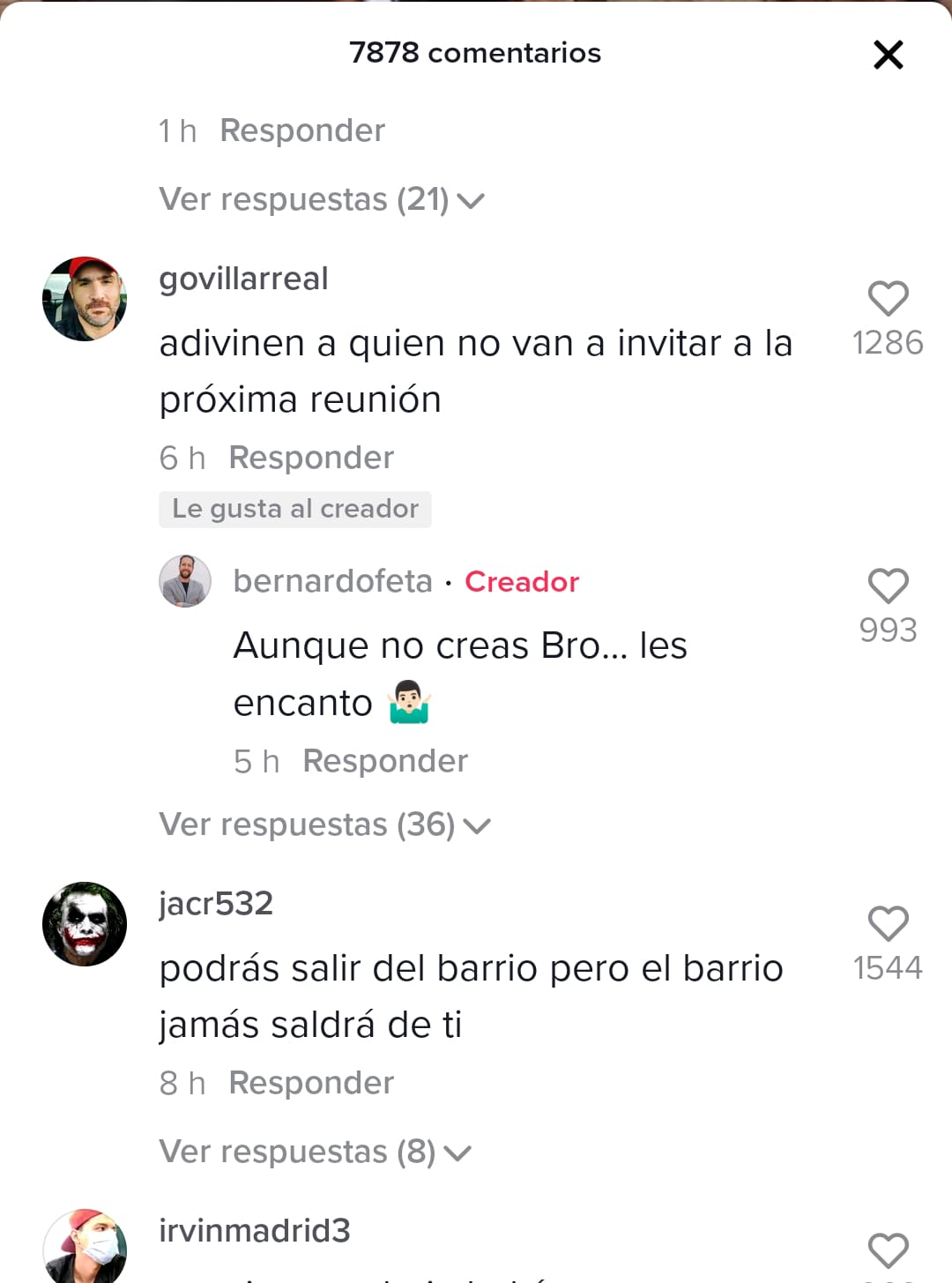952x1283 pixels.
Task: Visit irvinmadrid3's profile via username
Action: [254, 1231]
